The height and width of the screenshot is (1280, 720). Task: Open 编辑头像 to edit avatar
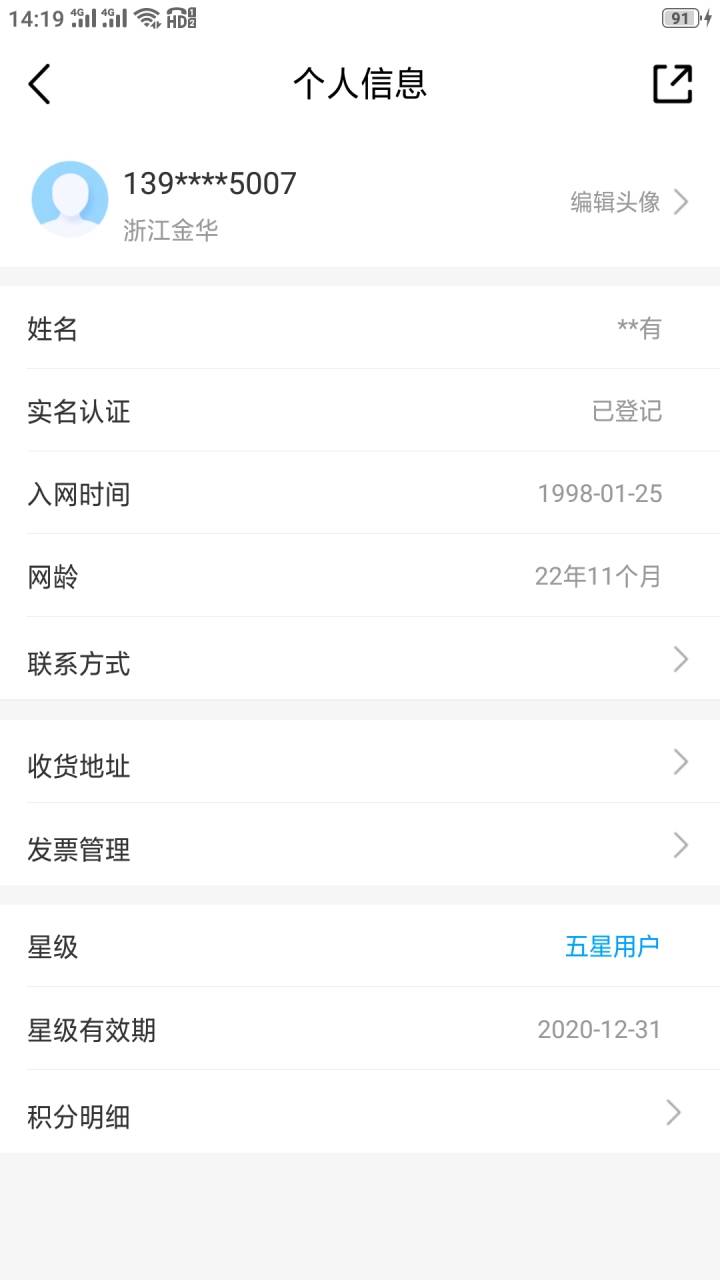(629, 202)
